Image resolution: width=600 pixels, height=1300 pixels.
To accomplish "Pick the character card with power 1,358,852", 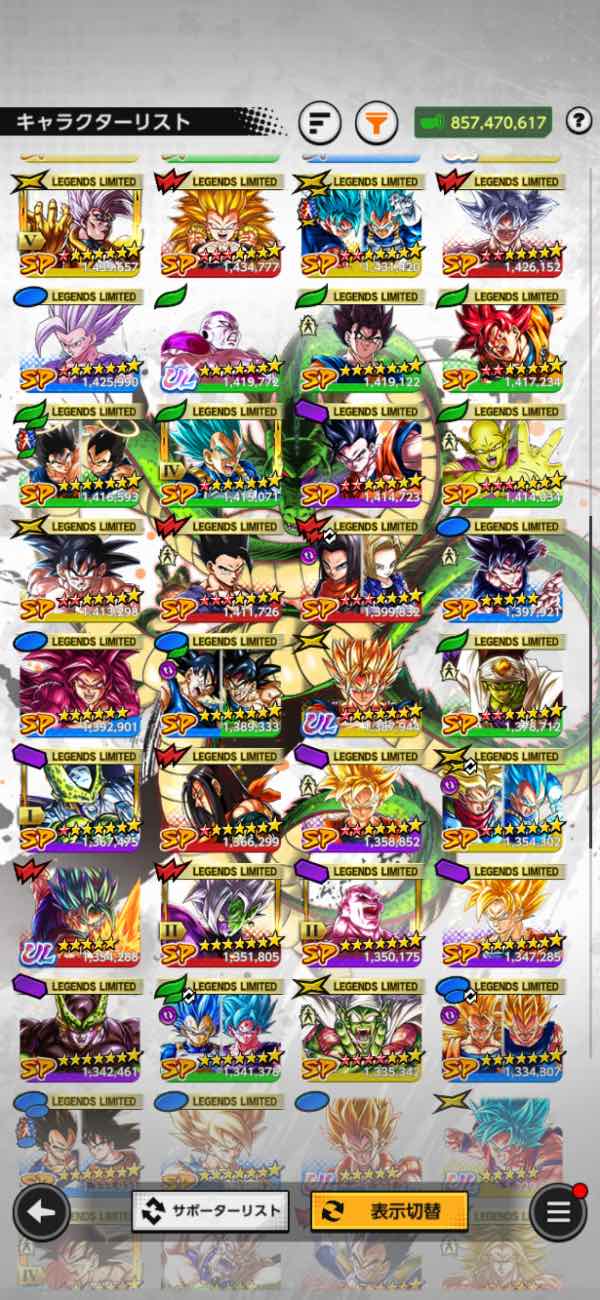I will pyautogui.click(x=362, y=805).
